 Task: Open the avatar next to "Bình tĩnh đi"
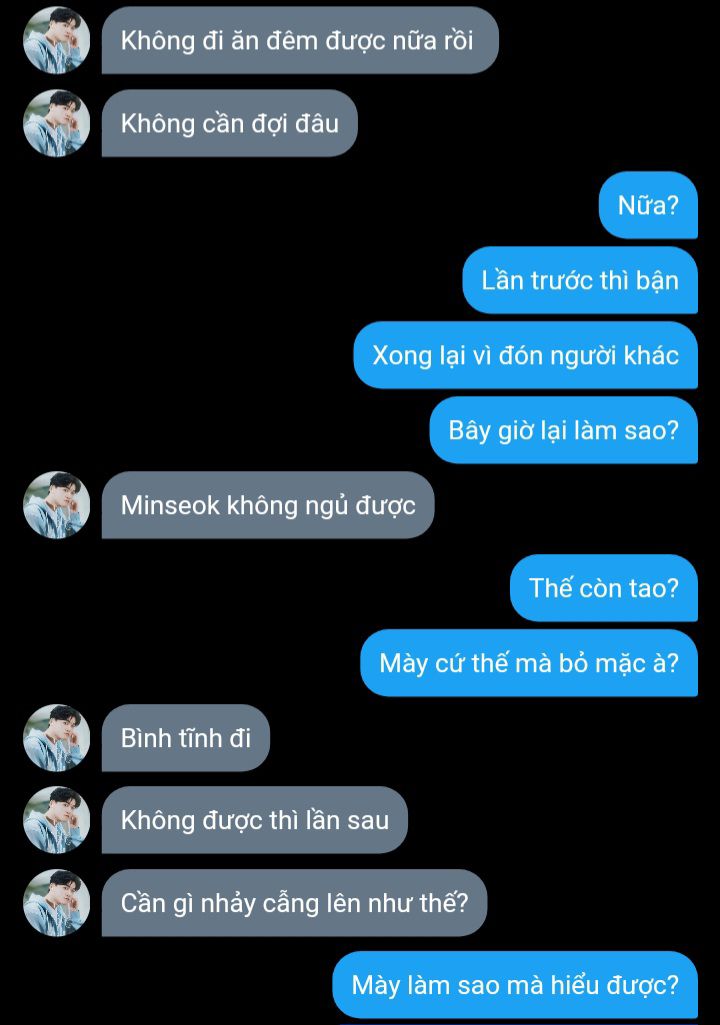57,738
